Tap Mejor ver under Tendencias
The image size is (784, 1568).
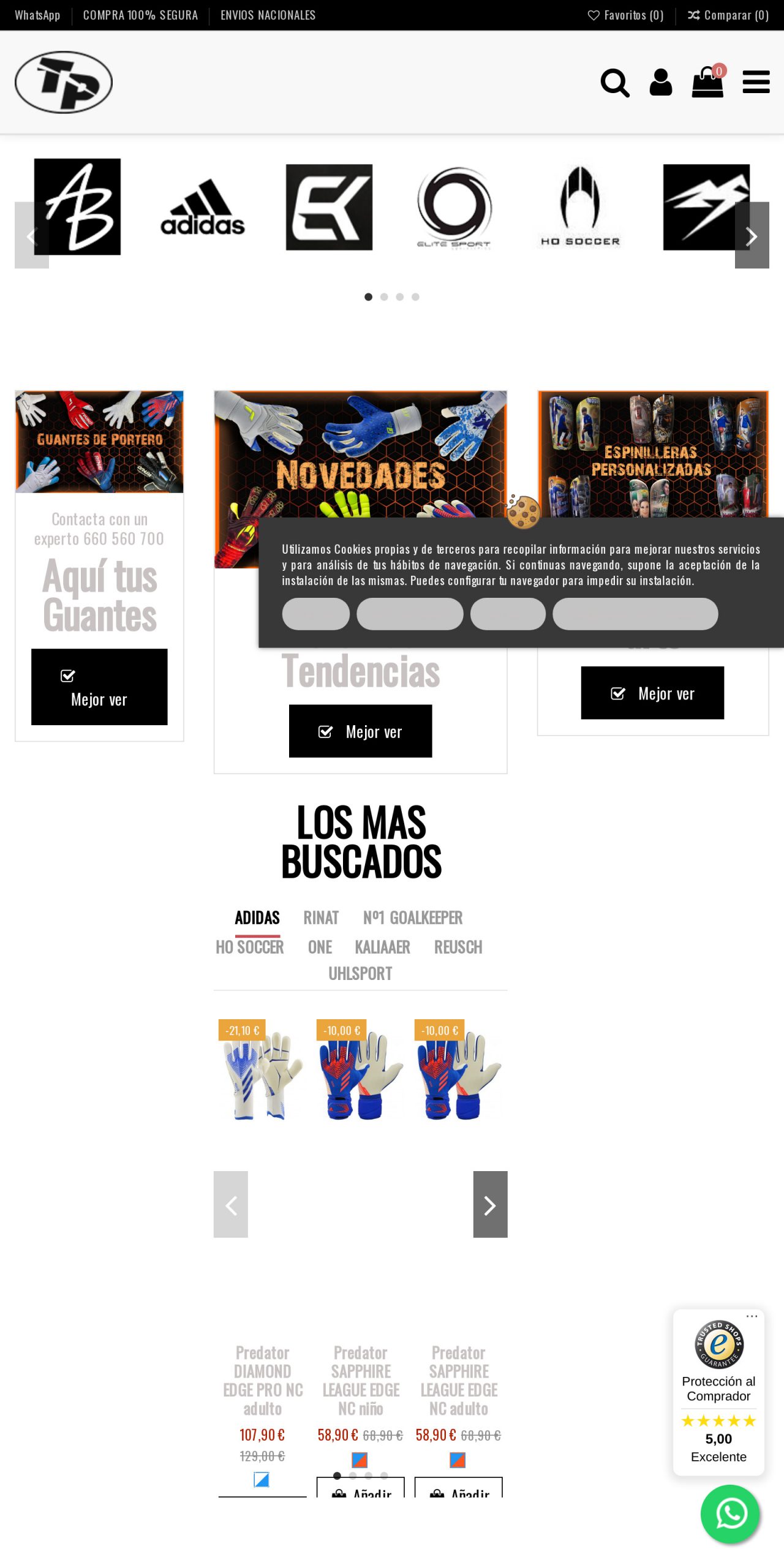coord(360,731)
